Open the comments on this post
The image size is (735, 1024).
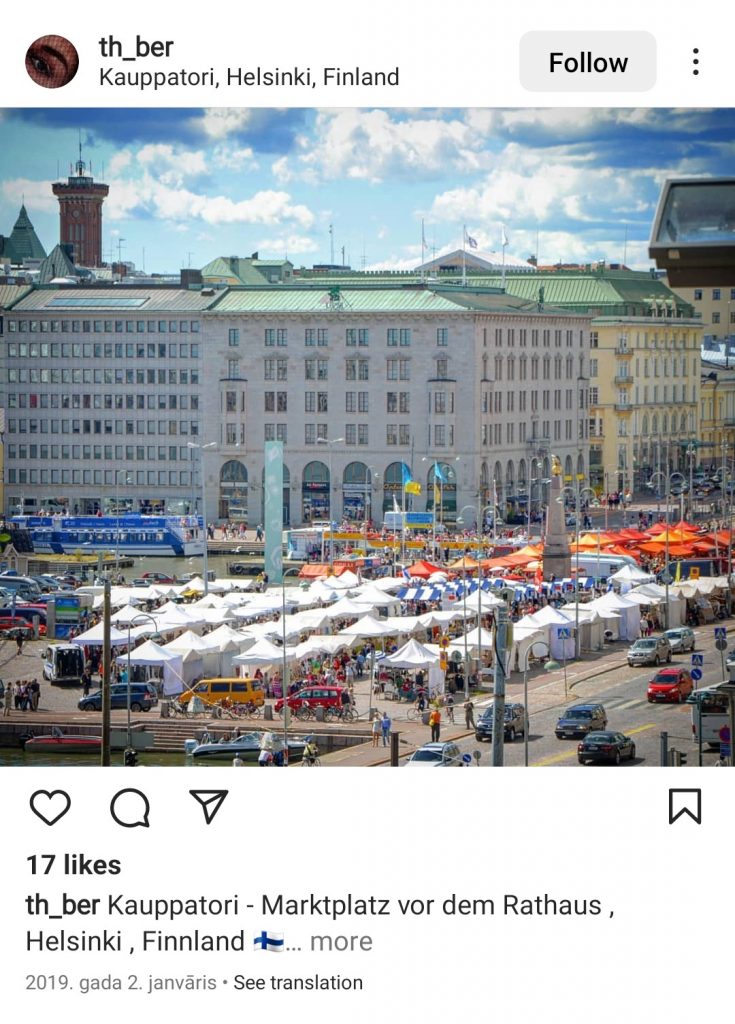pos(130,807)
